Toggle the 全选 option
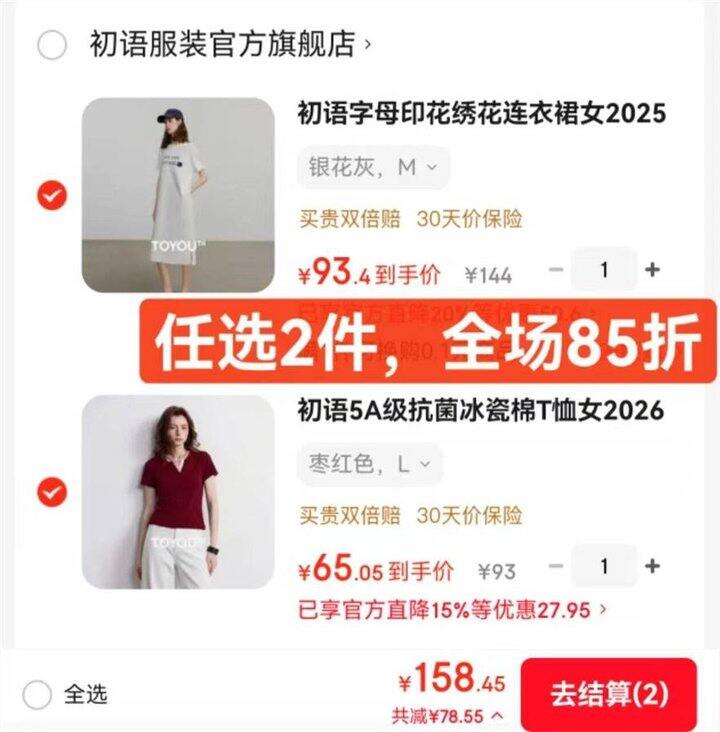This screenshot has height=732, width=720. [37, 694]
